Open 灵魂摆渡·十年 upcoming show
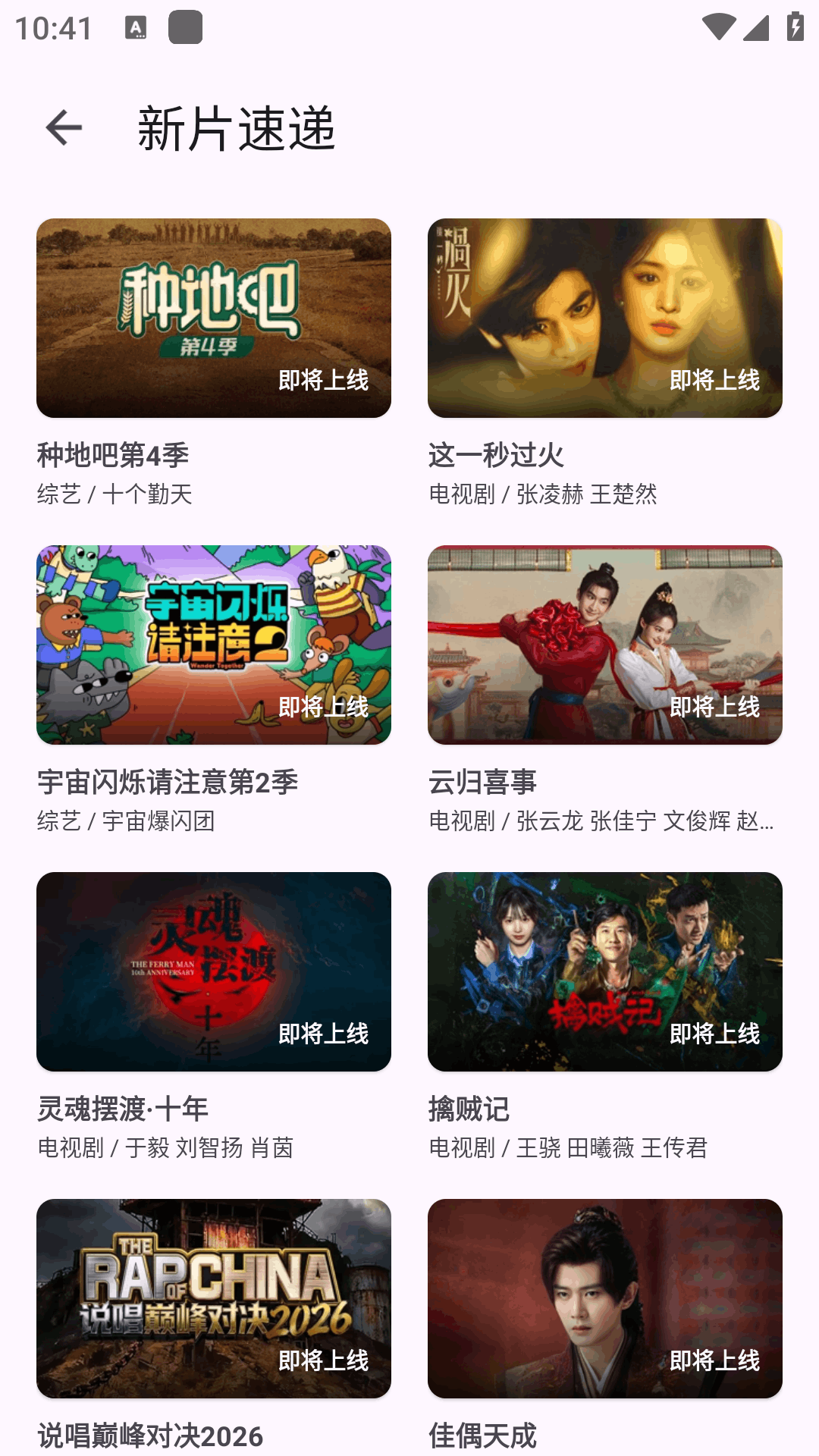Screen dimensions: 819x1456 [x=213, y=972]
